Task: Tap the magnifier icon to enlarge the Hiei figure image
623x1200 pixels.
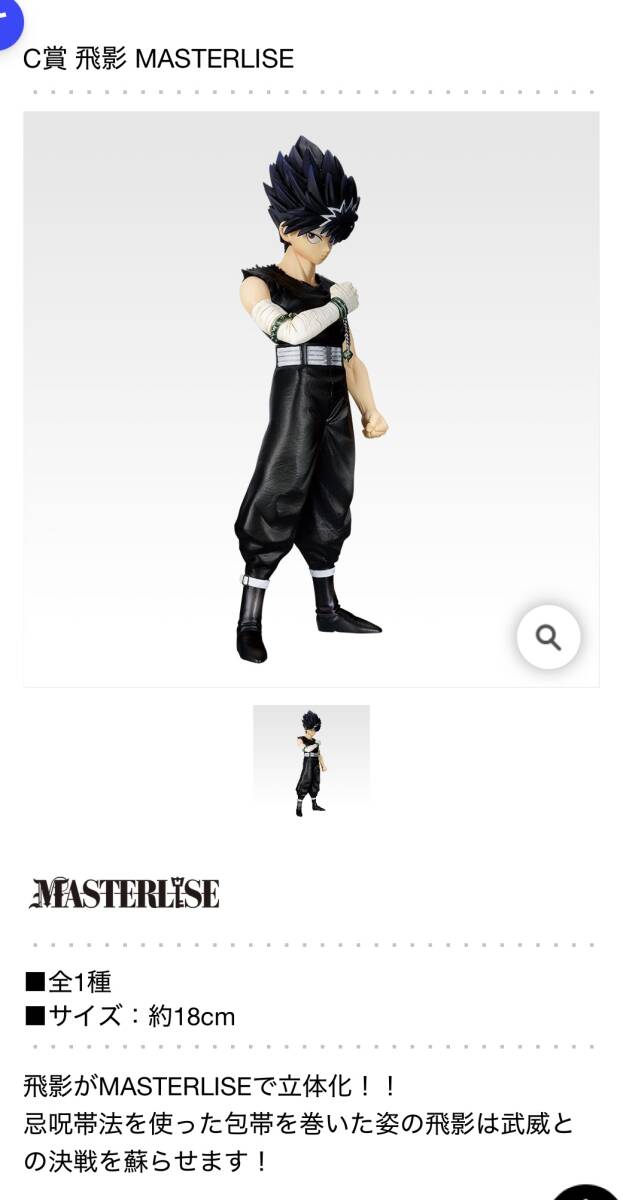Action: 548,637
